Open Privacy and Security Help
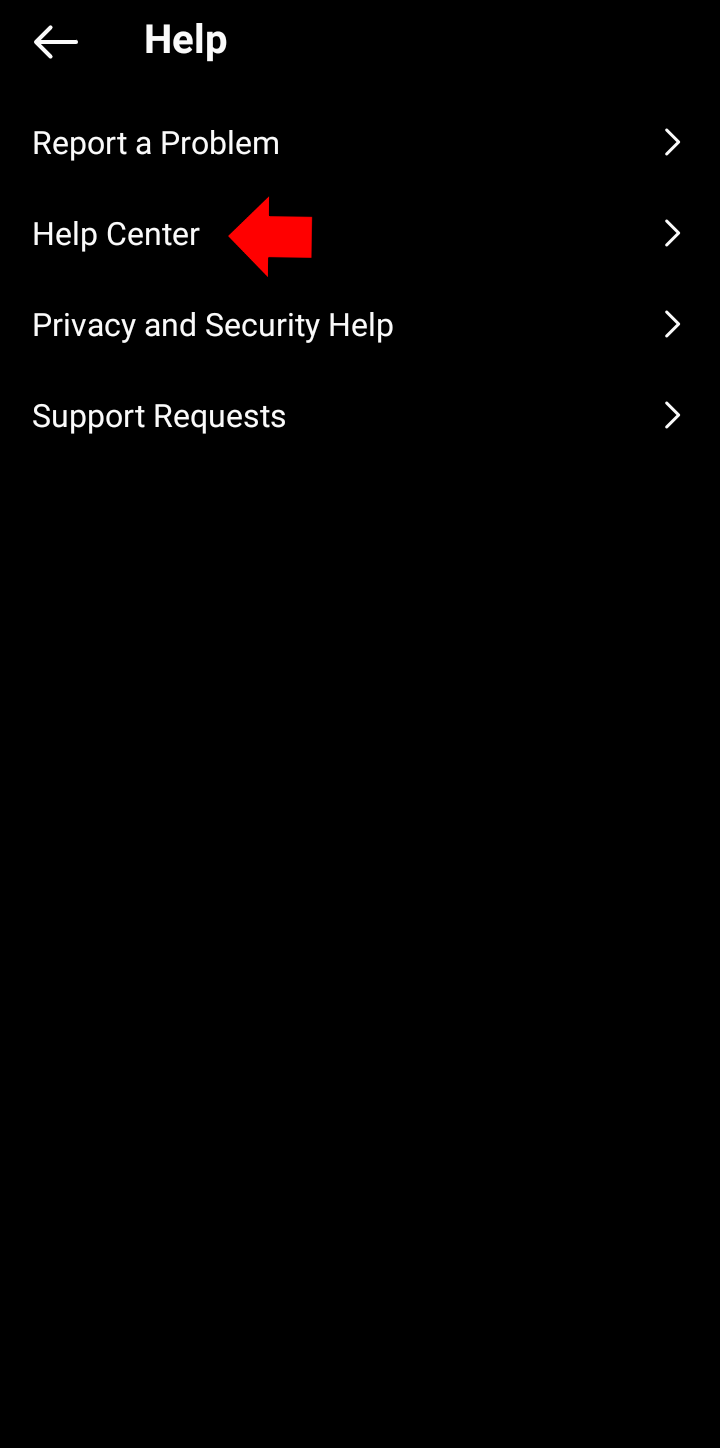The width and height of the screenshot is (720, 1448). [x=212, y=325]
